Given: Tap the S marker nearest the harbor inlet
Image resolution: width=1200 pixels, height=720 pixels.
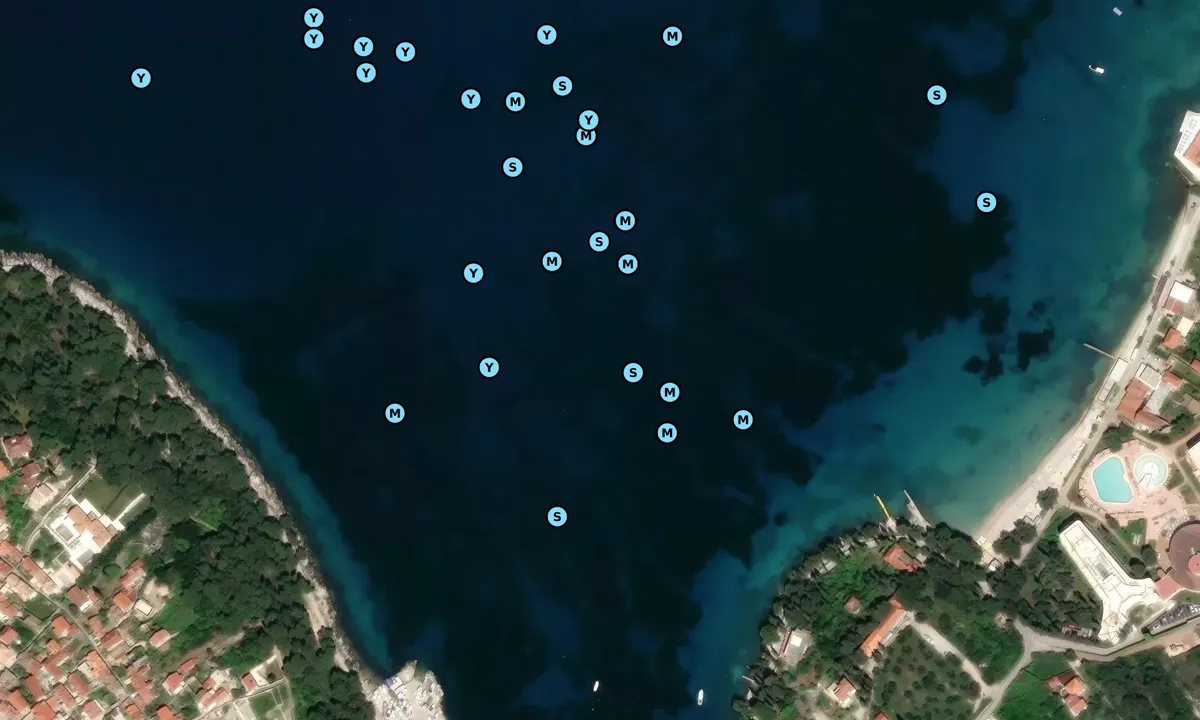Looking at the screenshot, I should tap(557, 516).
